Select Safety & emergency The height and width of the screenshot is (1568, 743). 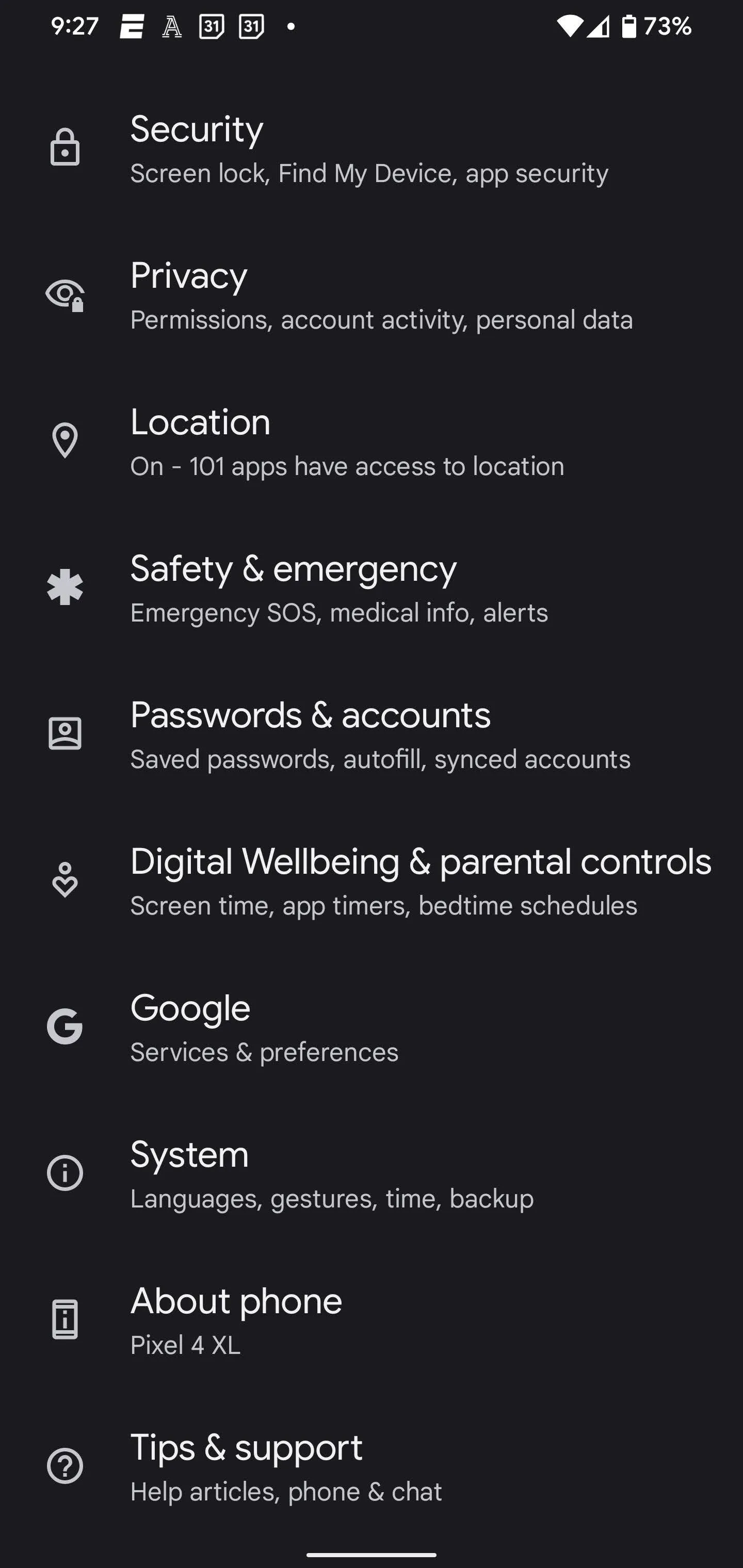pos(372,587)
